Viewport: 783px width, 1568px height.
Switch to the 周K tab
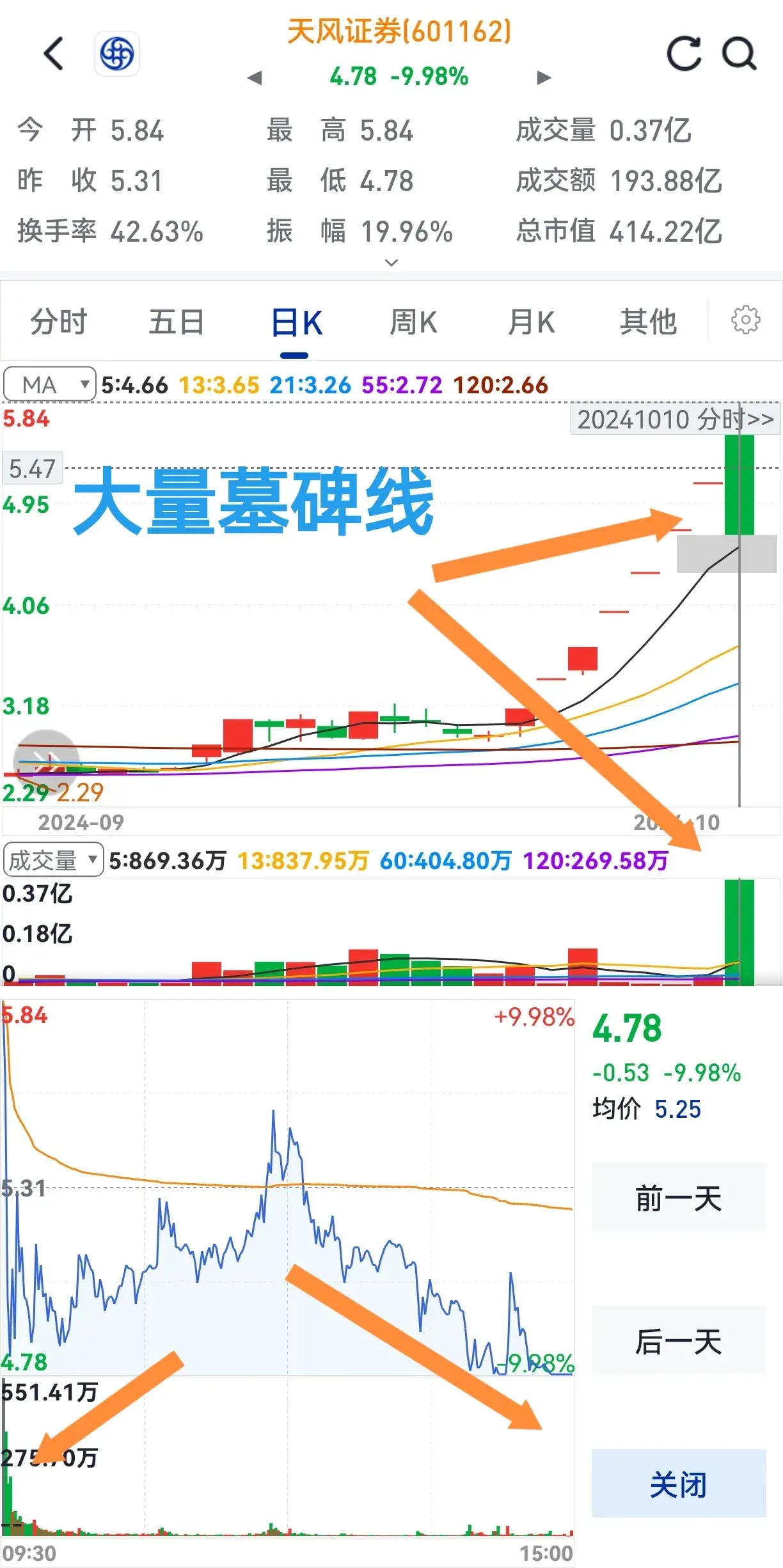(x=413, y=322)
